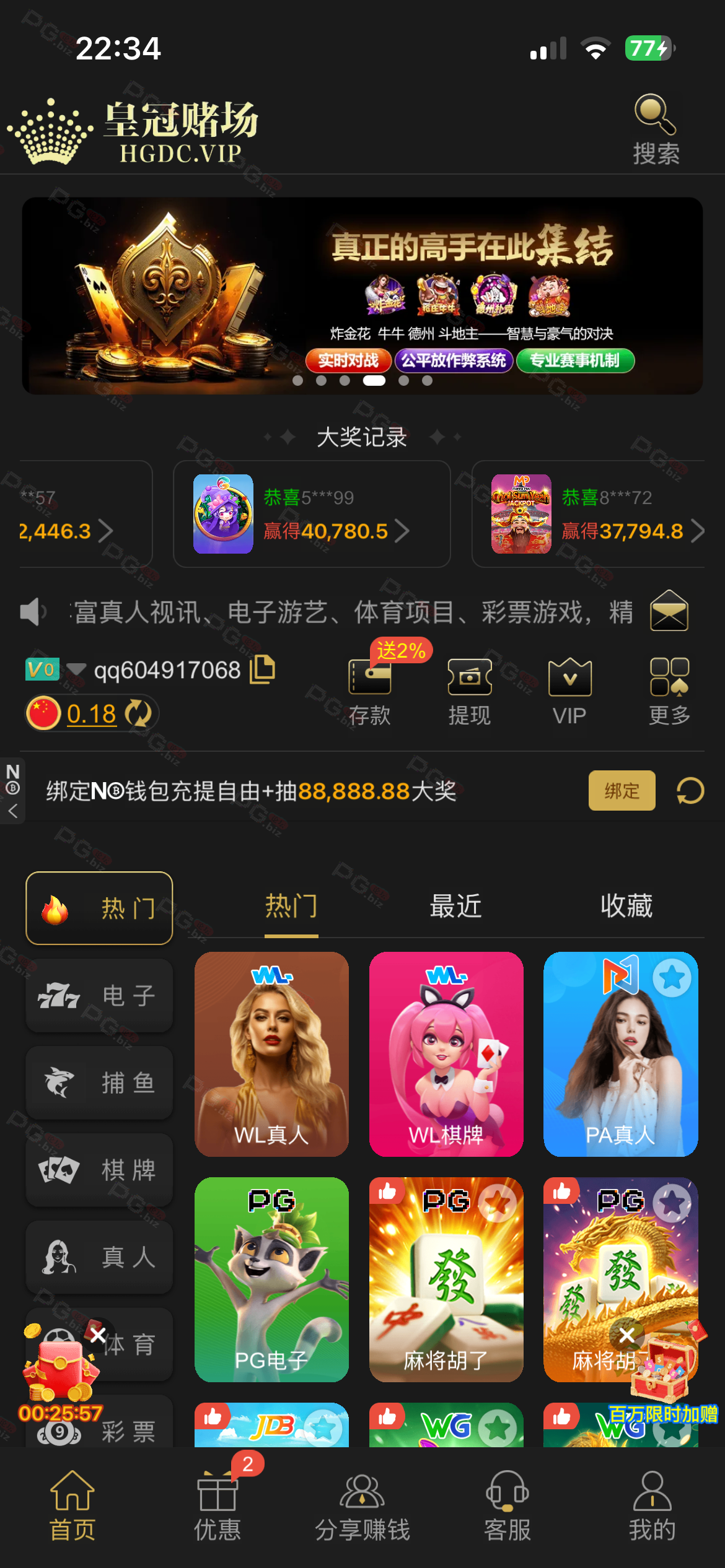The width and height of the screenshot is (725, 1568).
Task: Open 提现 withdrawal
Action: pos(469,691)
